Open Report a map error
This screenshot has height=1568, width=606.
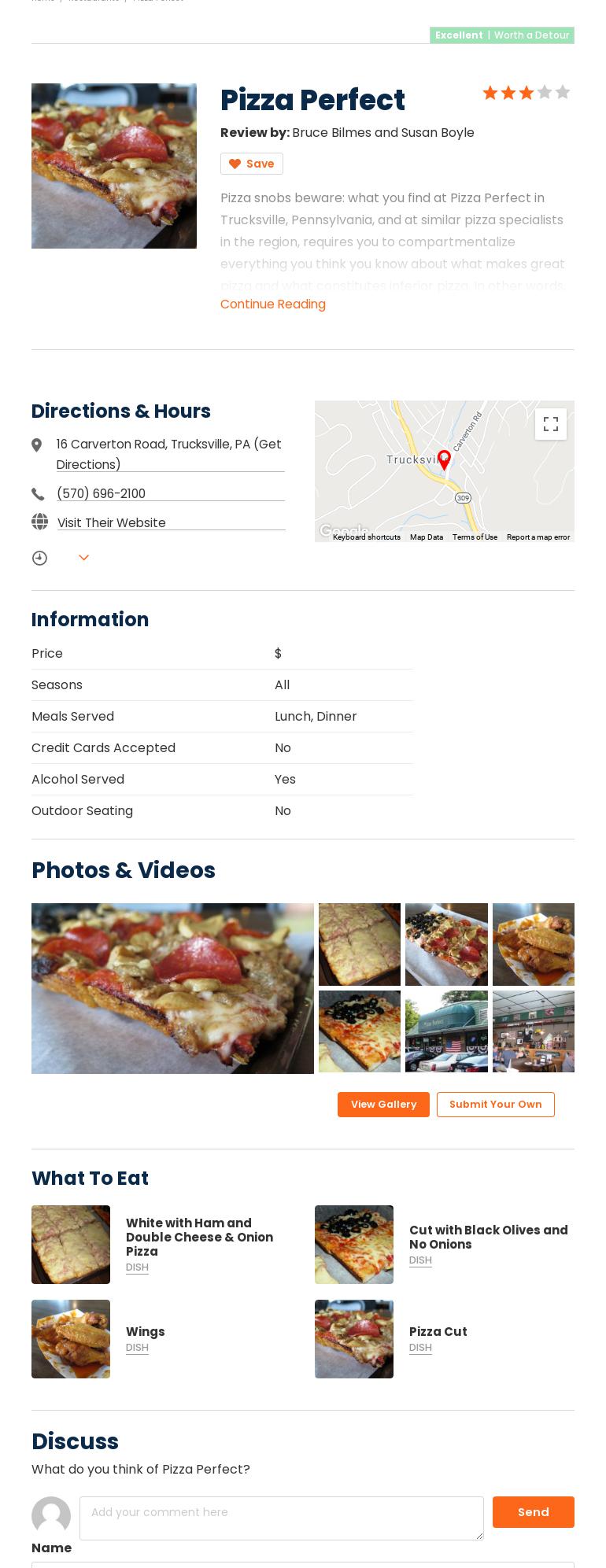coord(538,537)
